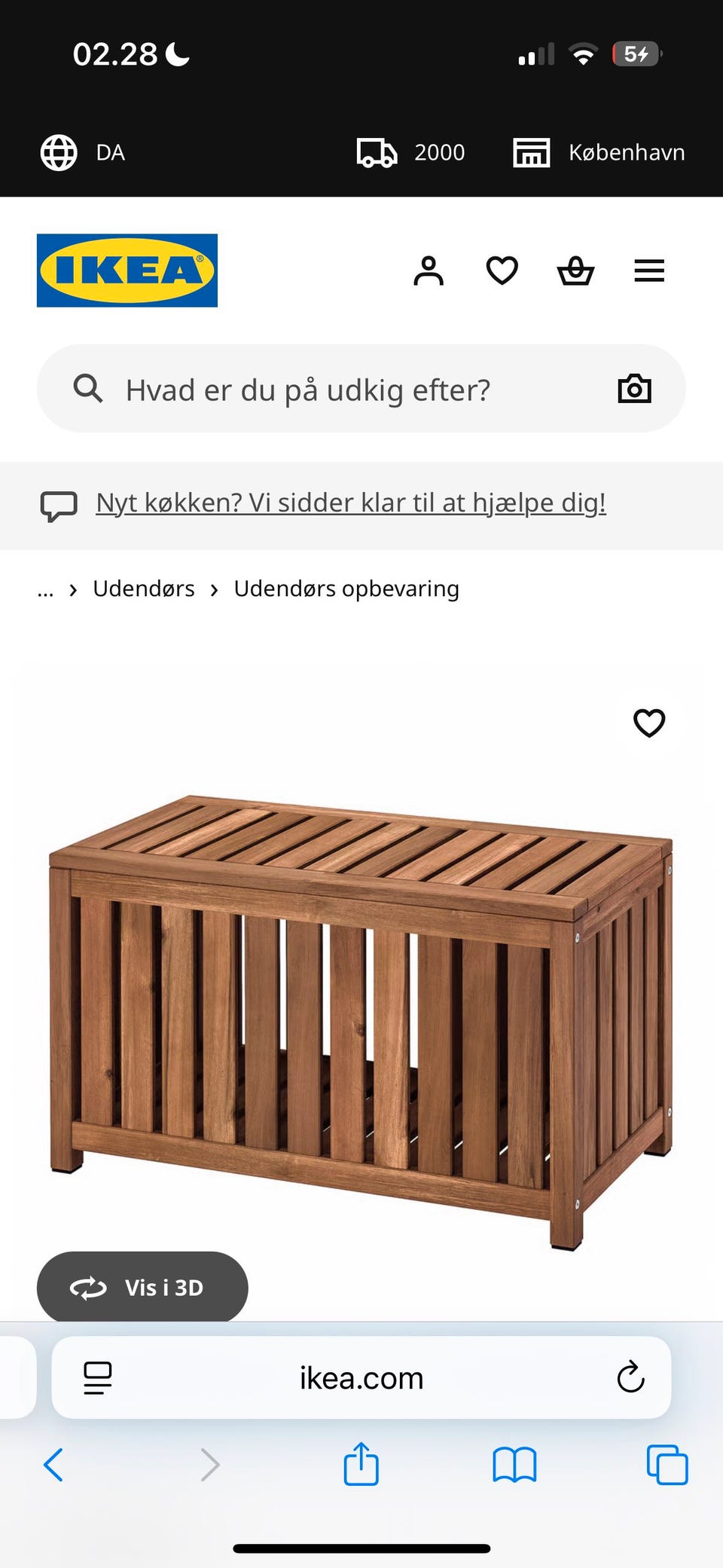
Task: Open the favorites heart in the header
Action: (502, 271)
